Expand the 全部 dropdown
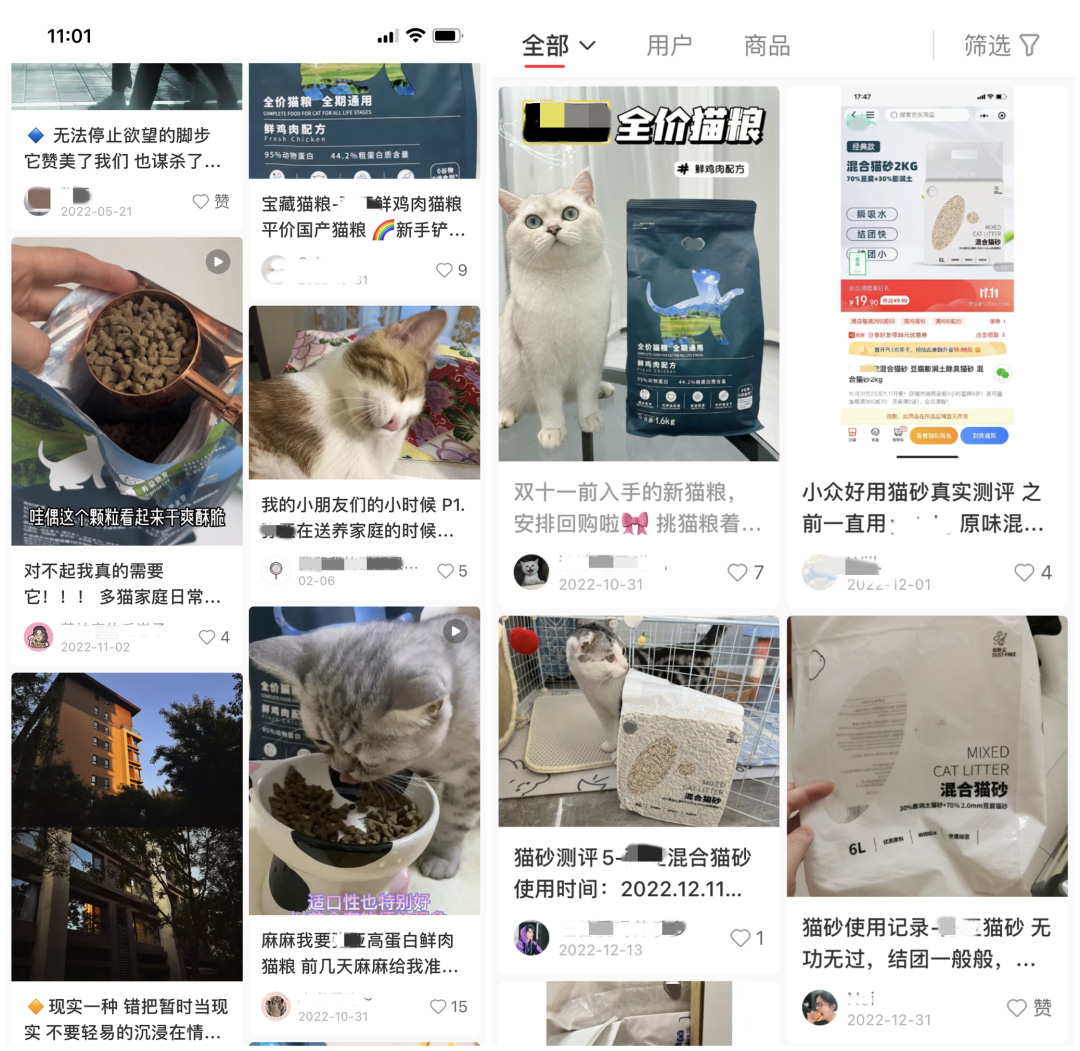Image resolution: width=1080 pixels, height=1051 pixels. click(559, 46)
